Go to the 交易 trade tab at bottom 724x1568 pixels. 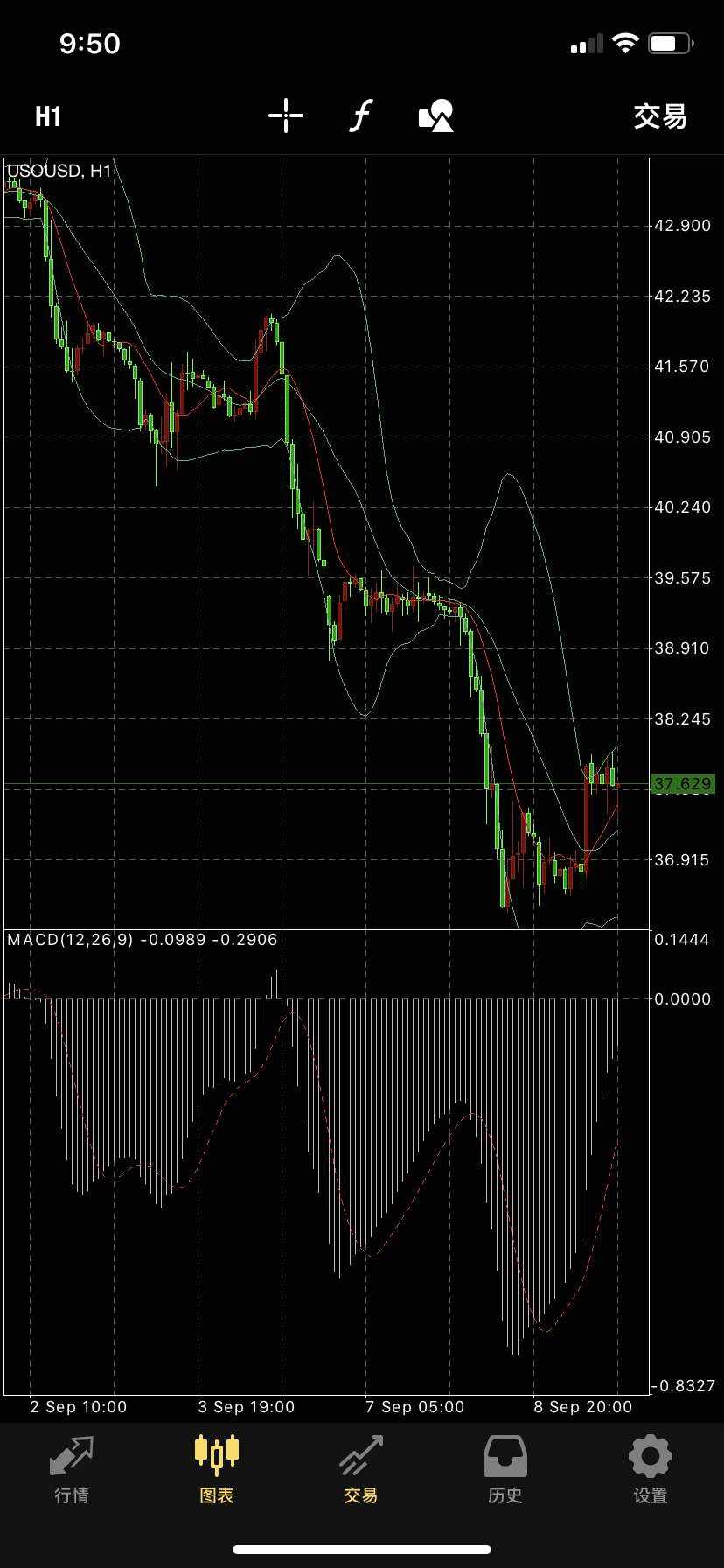(361, 1470)
